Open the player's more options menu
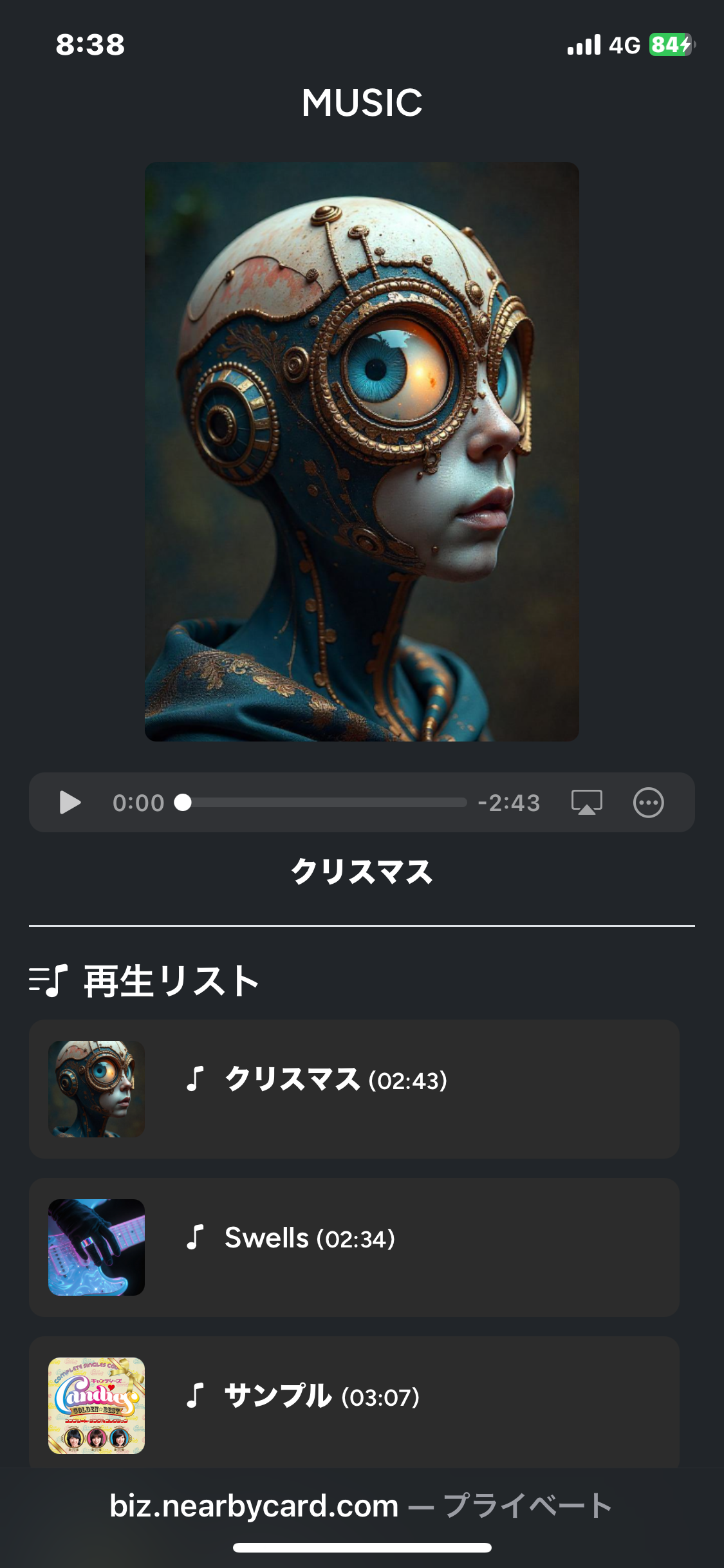The image size is (724, 1568). pos(648,803)
